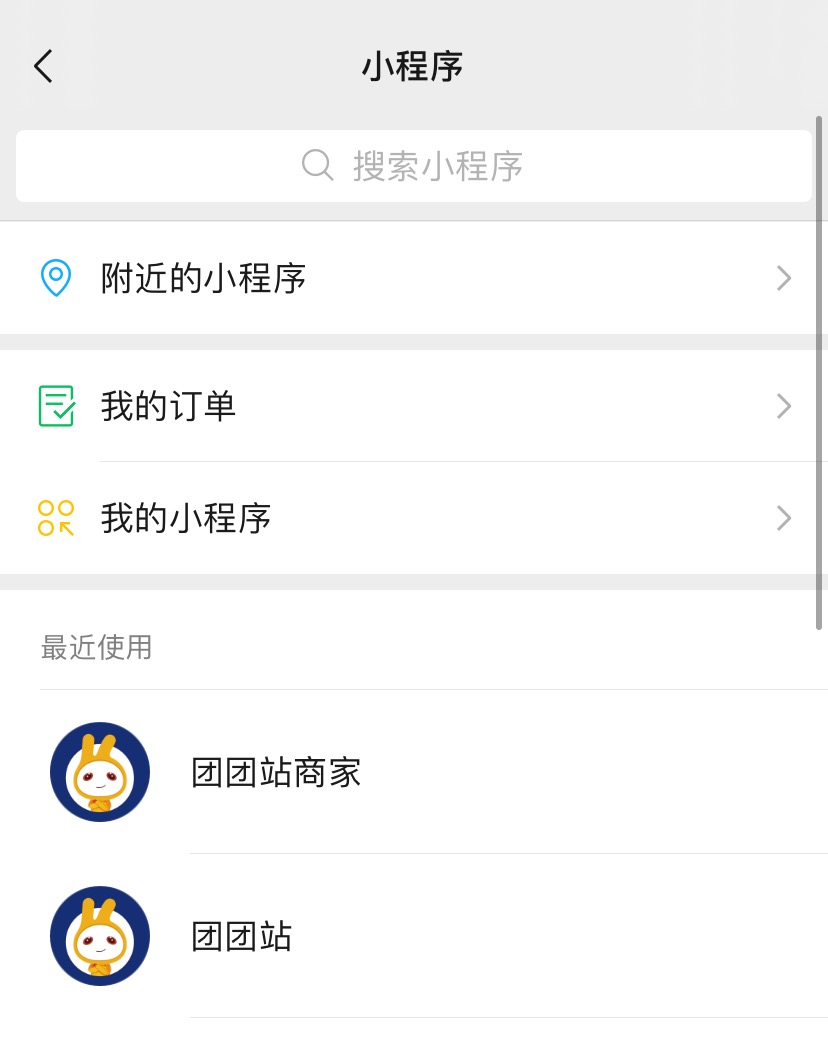Expand the chevron next to 我的小程序

(x=783, y=518)
